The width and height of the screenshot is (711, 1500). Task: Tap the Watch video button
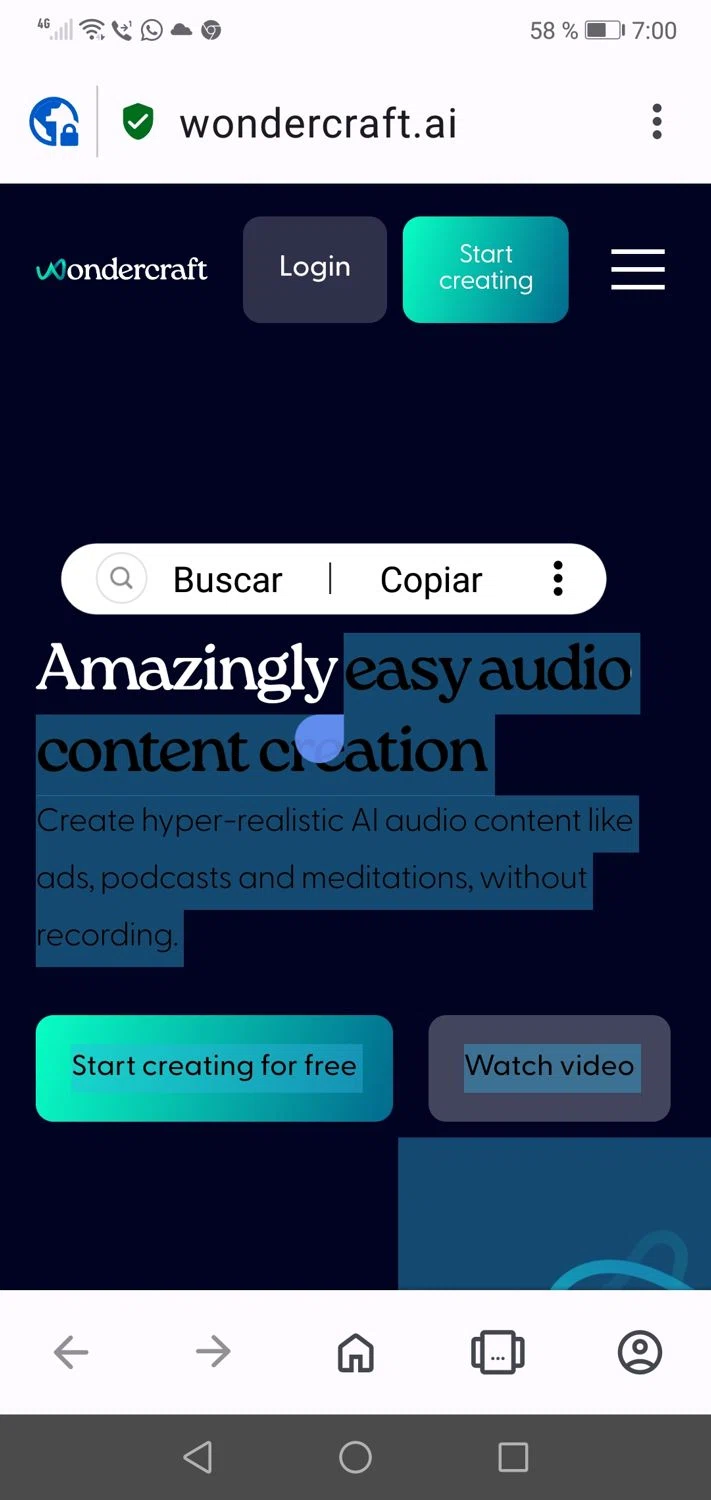click(549, 1067)
